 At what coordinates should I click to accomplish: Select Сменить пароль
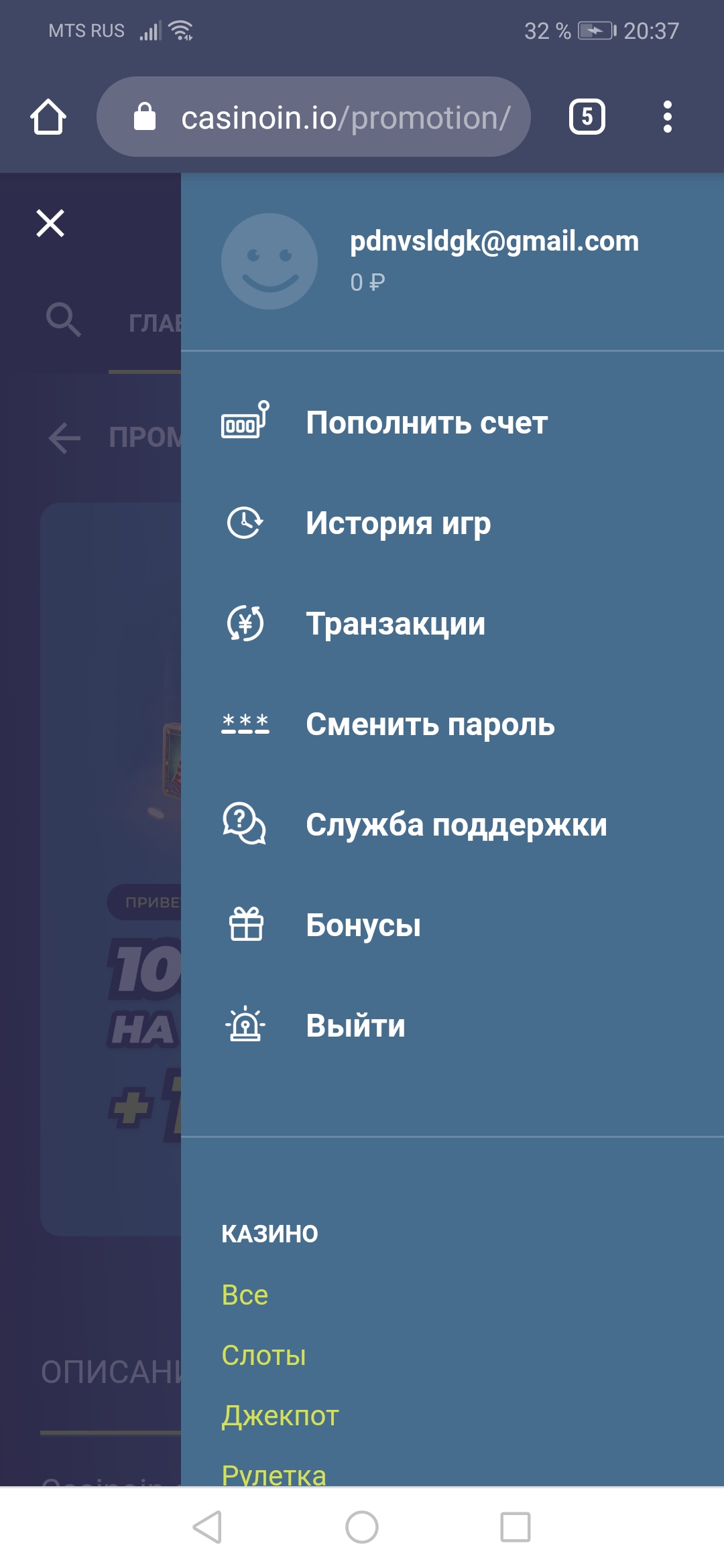[x=430, y=724]
